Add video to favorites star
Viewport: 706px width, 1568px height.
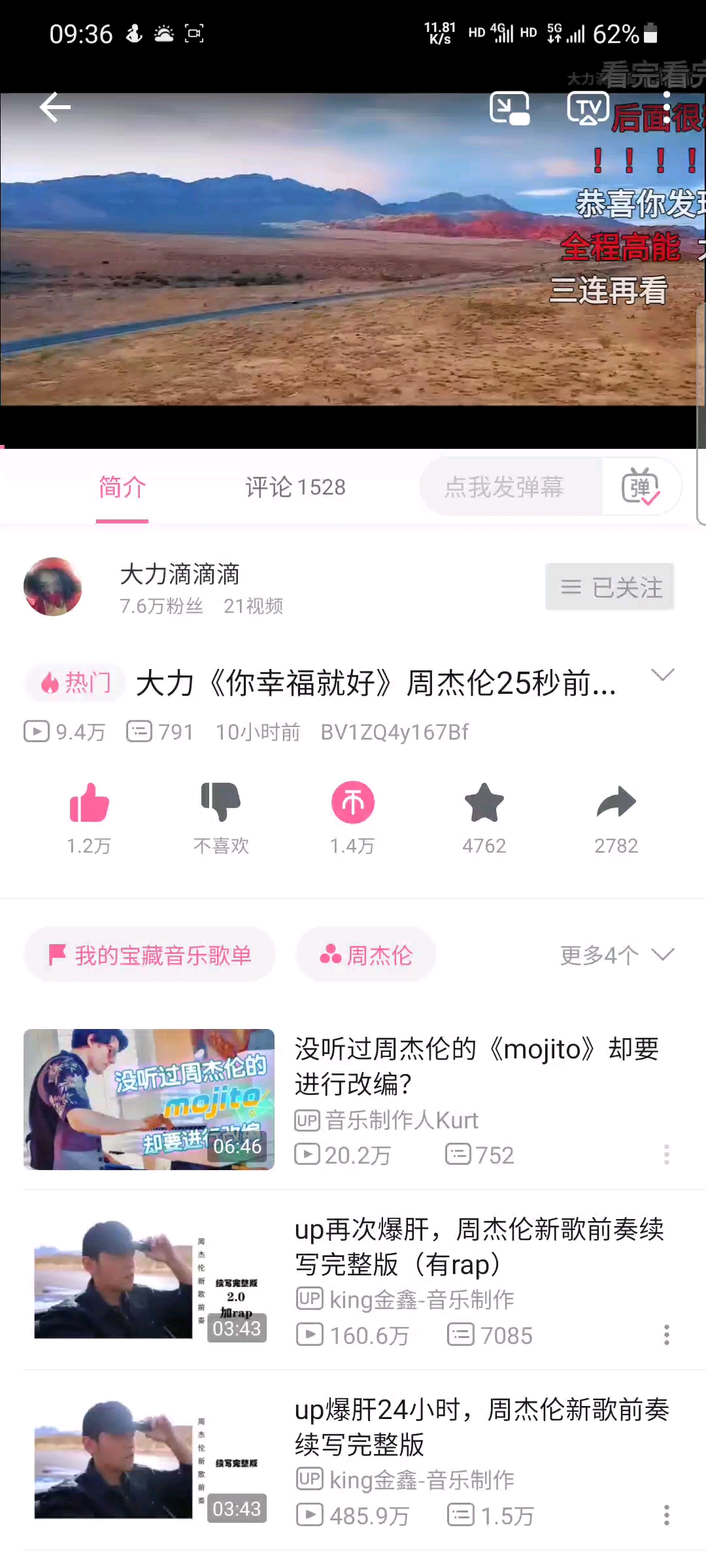[x=484, y=804]
